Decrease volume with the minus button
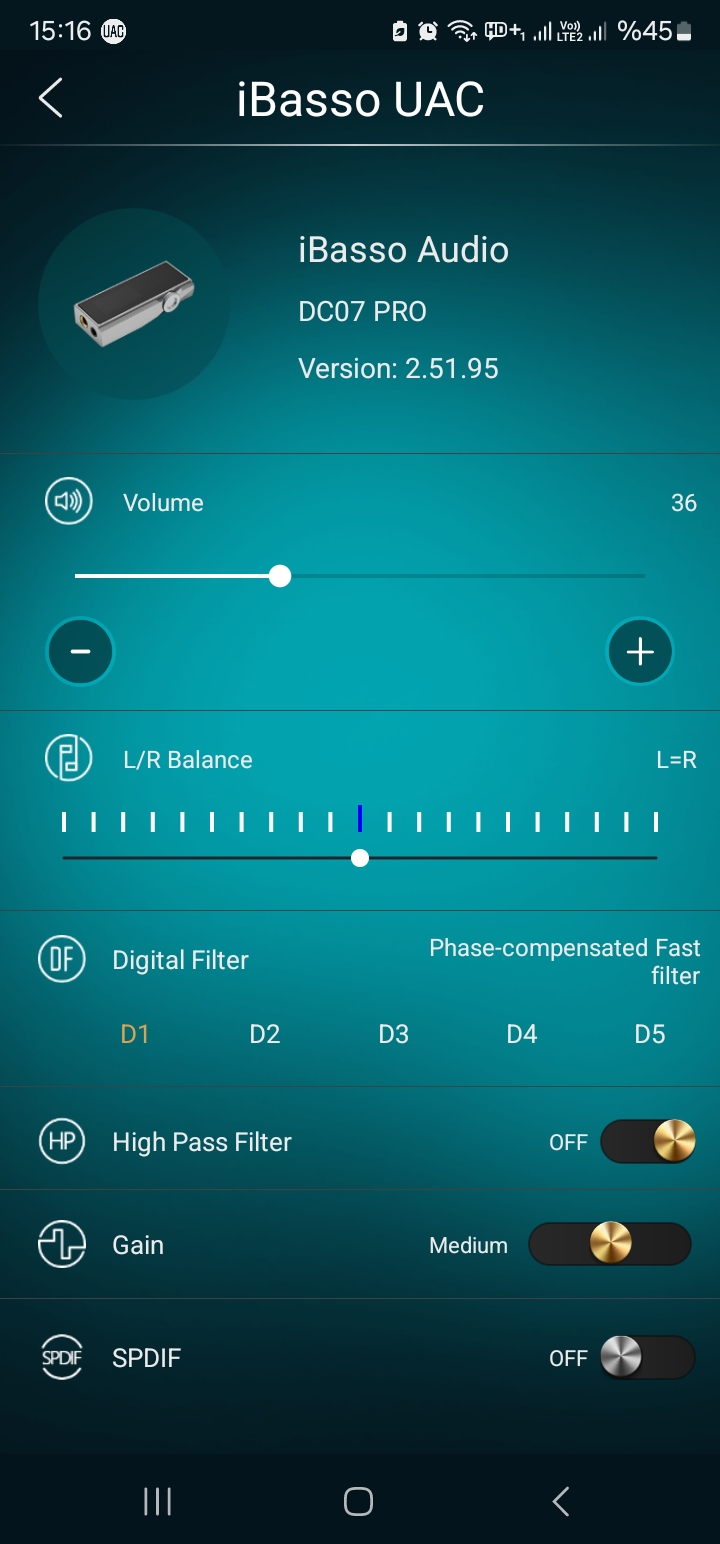Viewport: 720px width, 1544px height. pyautogui.click(x=80, y=652)
